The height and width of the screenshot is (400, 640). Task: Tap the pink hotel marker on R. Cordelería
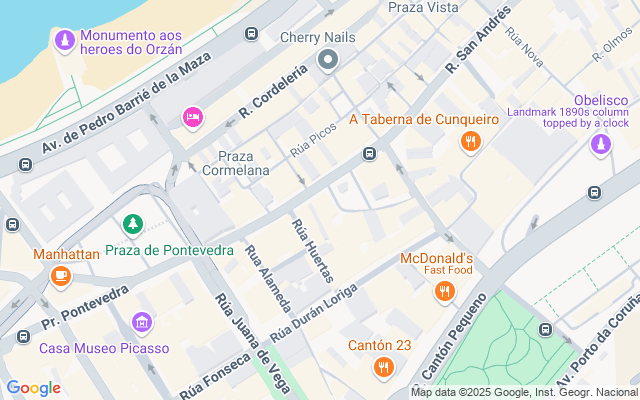coord(192,118)
